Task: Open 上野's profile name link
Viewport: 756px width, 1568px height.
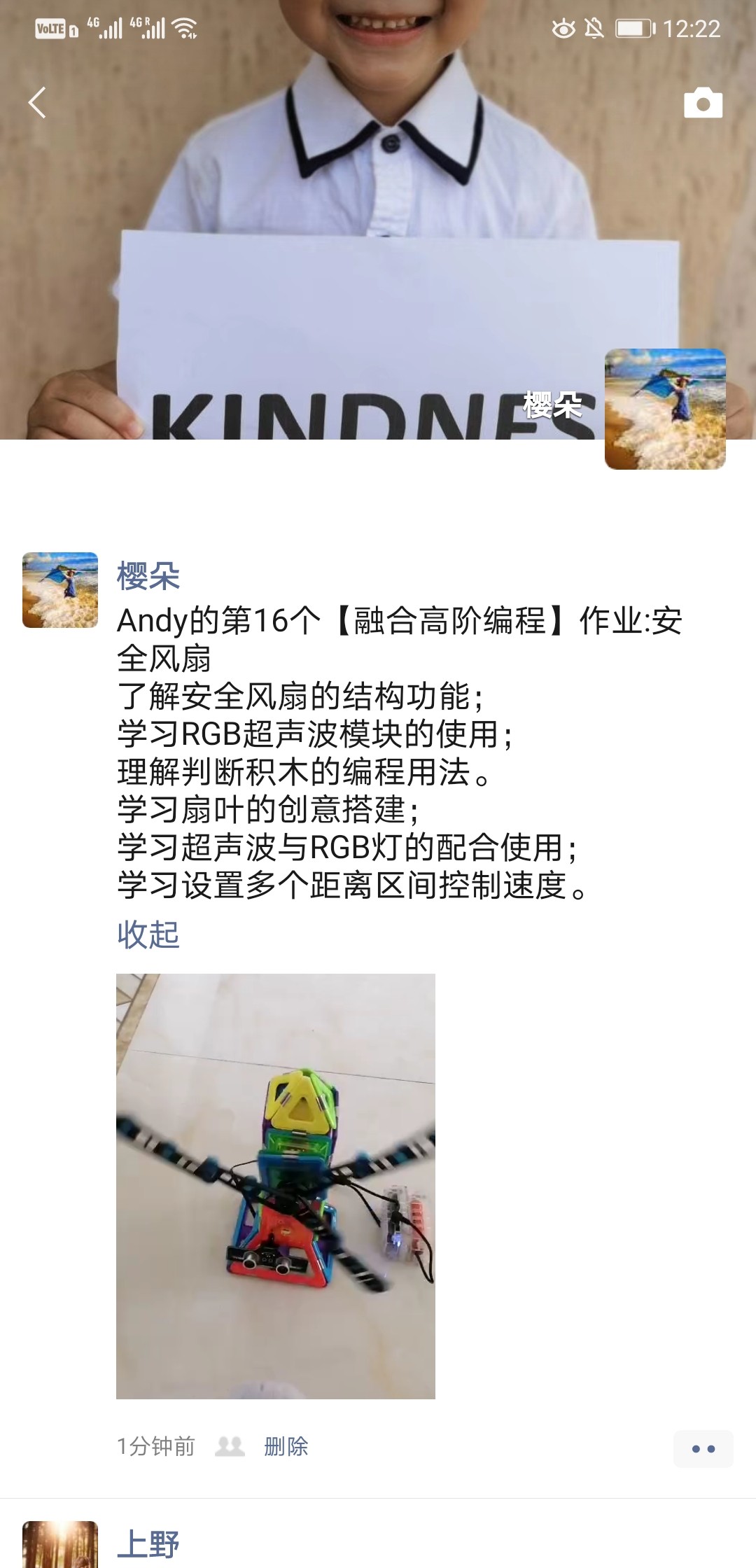Action: 148,1544
